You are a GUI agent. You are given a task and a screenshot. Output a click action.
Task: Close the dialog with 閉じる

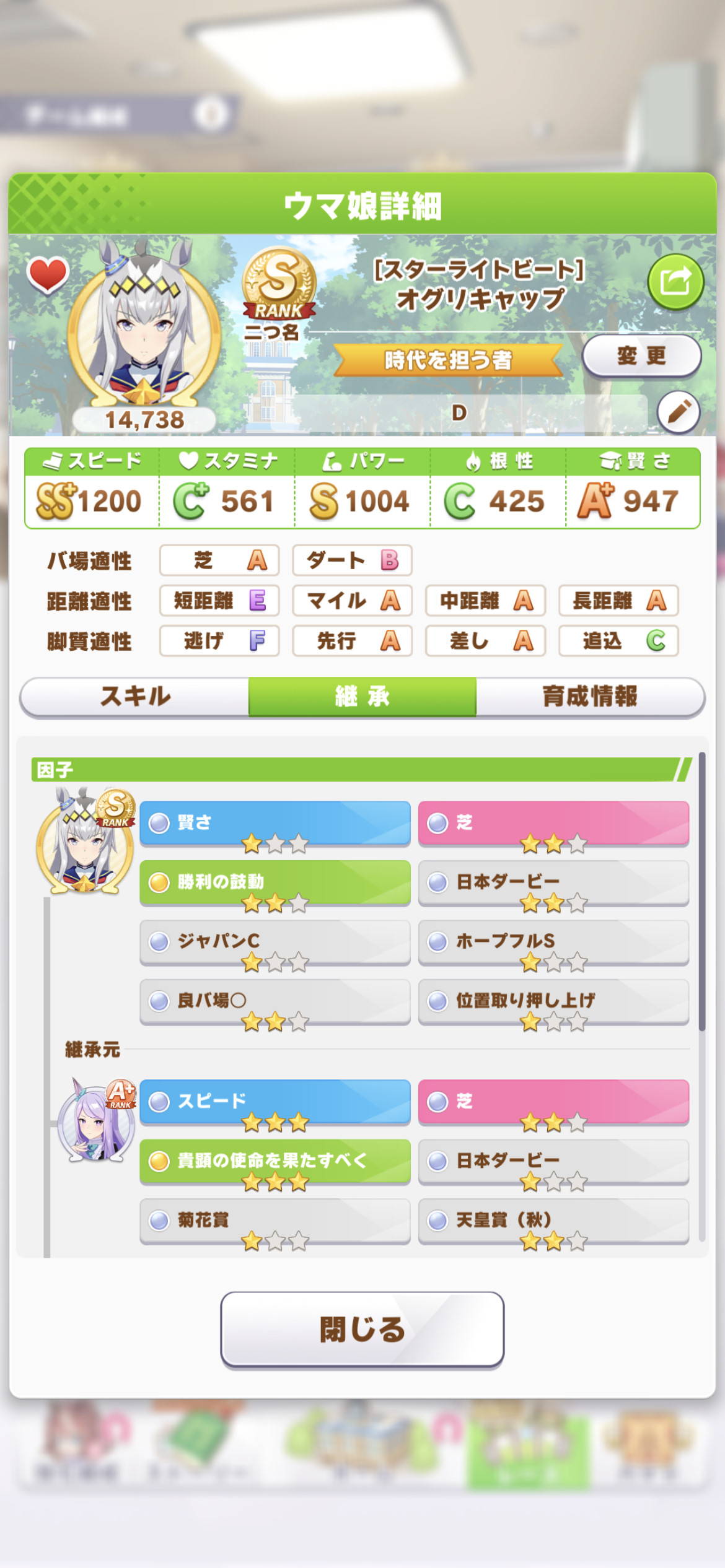362,1329
